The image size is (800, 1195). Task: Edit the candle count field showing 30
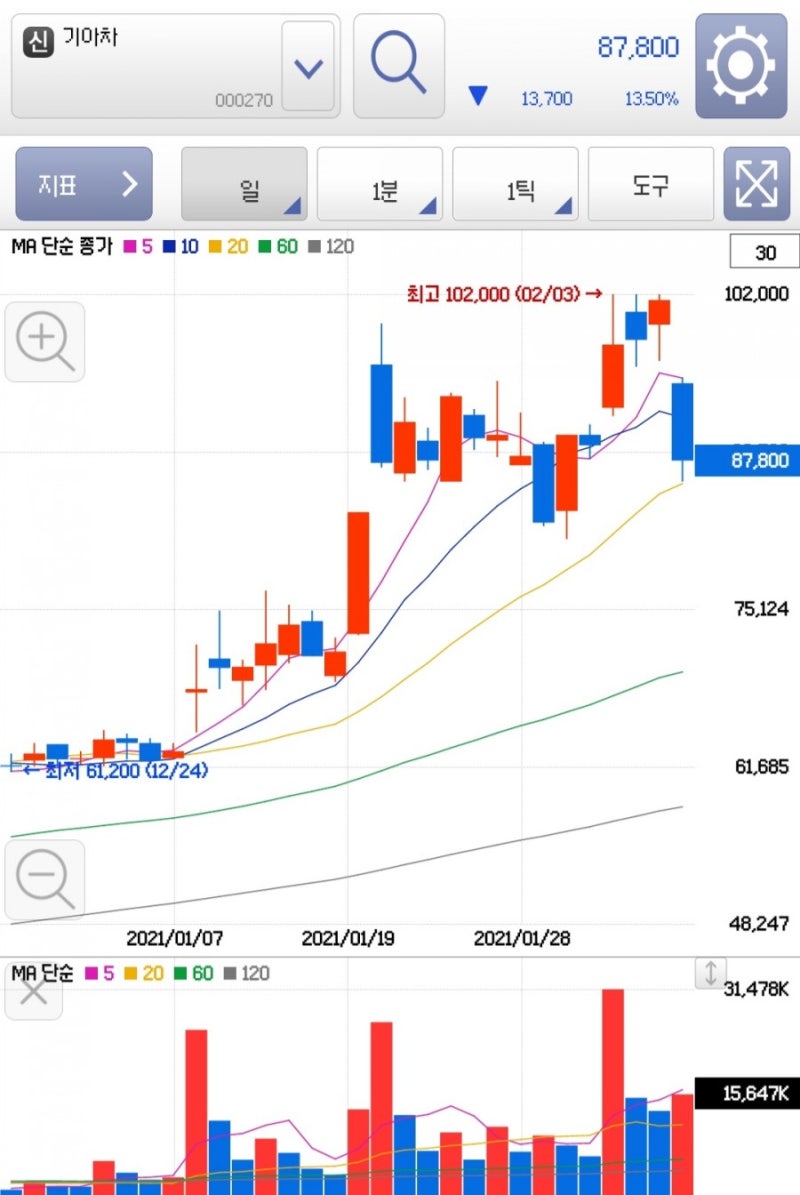click(765, 253)
